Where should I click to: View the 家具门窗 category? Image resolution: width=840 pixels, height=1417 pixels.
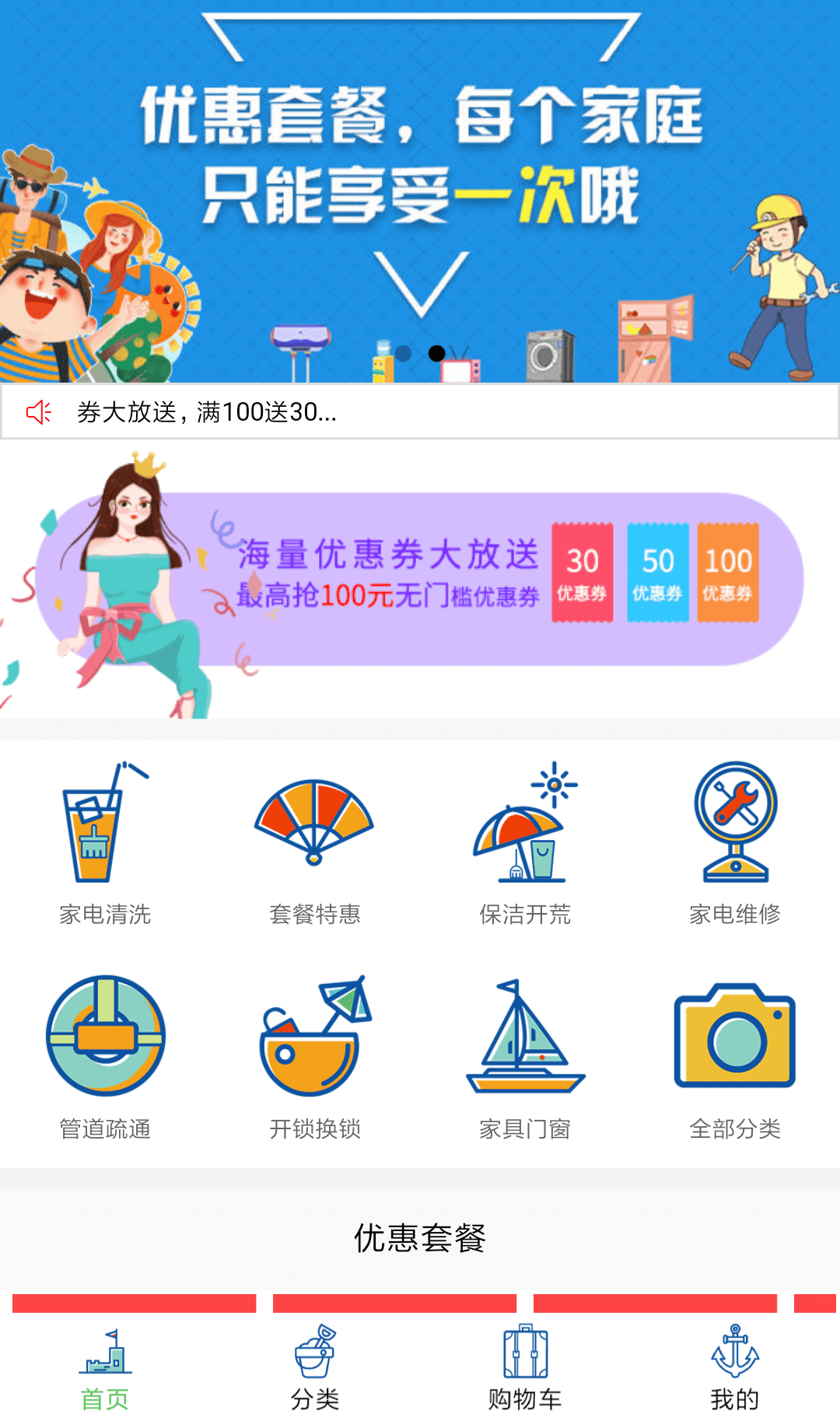click(525, 1058)
